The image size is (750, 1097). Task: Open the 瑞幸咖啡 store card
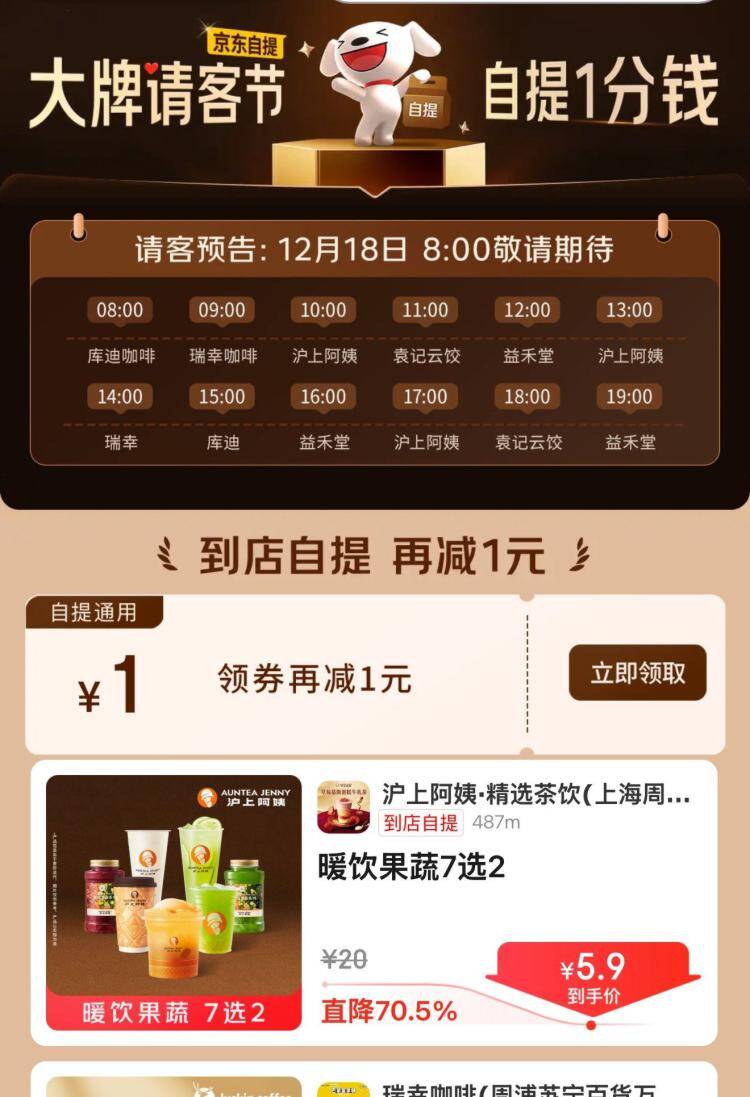pos(520,1087)
